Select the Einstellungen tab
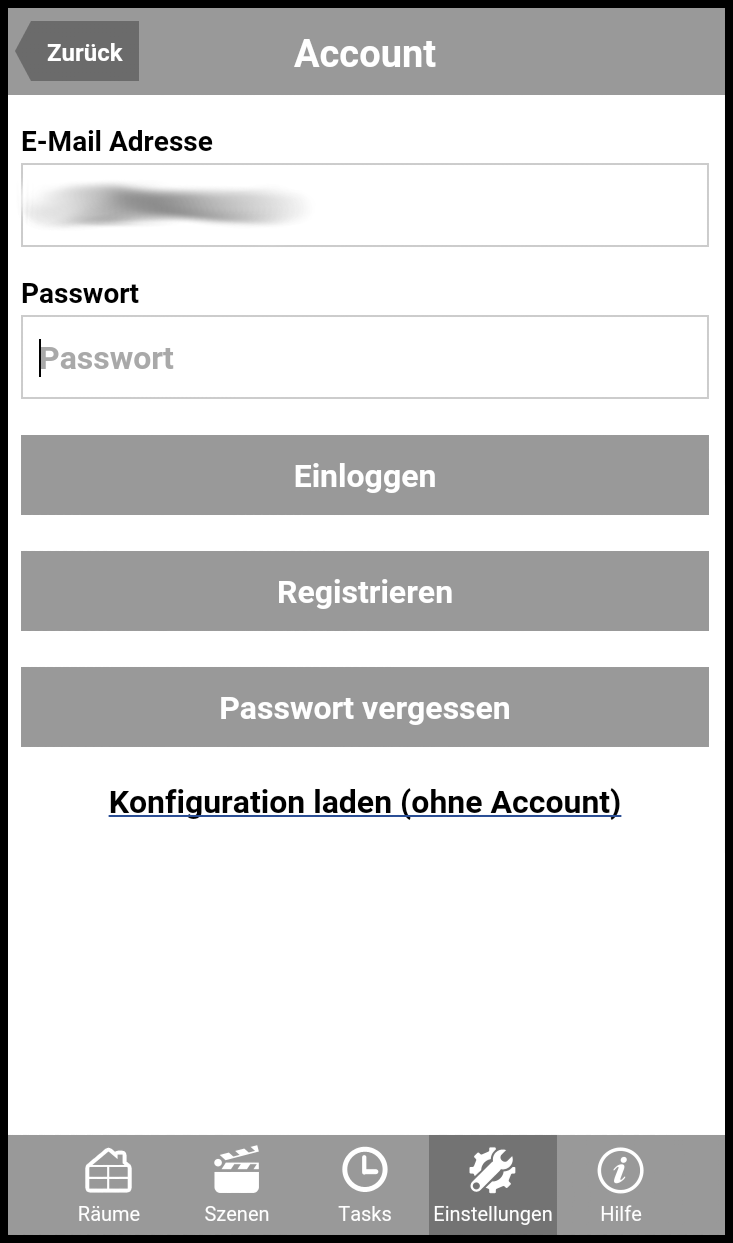The height and width of the screenshot is (1243, 733). 493,1185
